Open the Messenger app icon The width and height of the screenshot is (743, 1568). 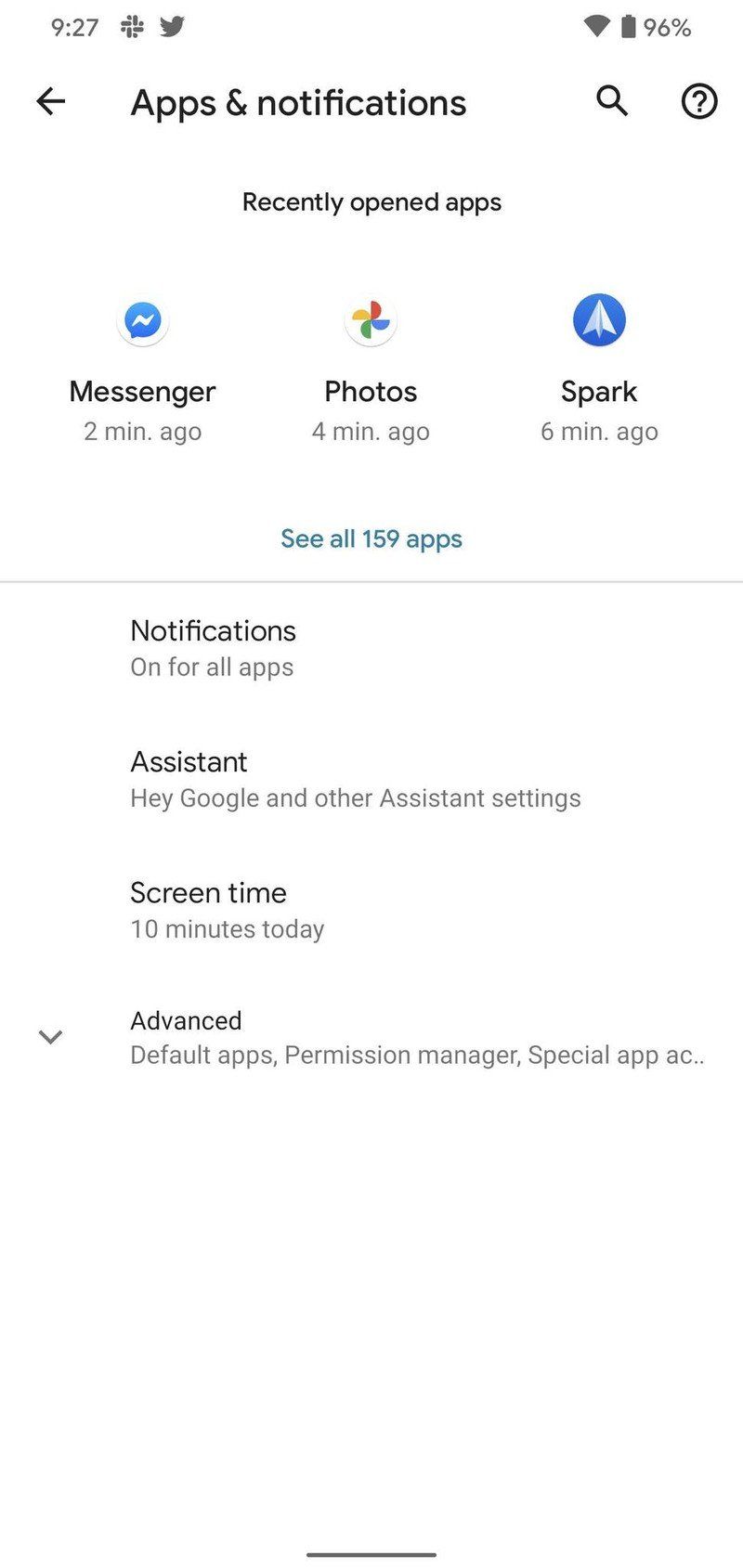[142, 320]
